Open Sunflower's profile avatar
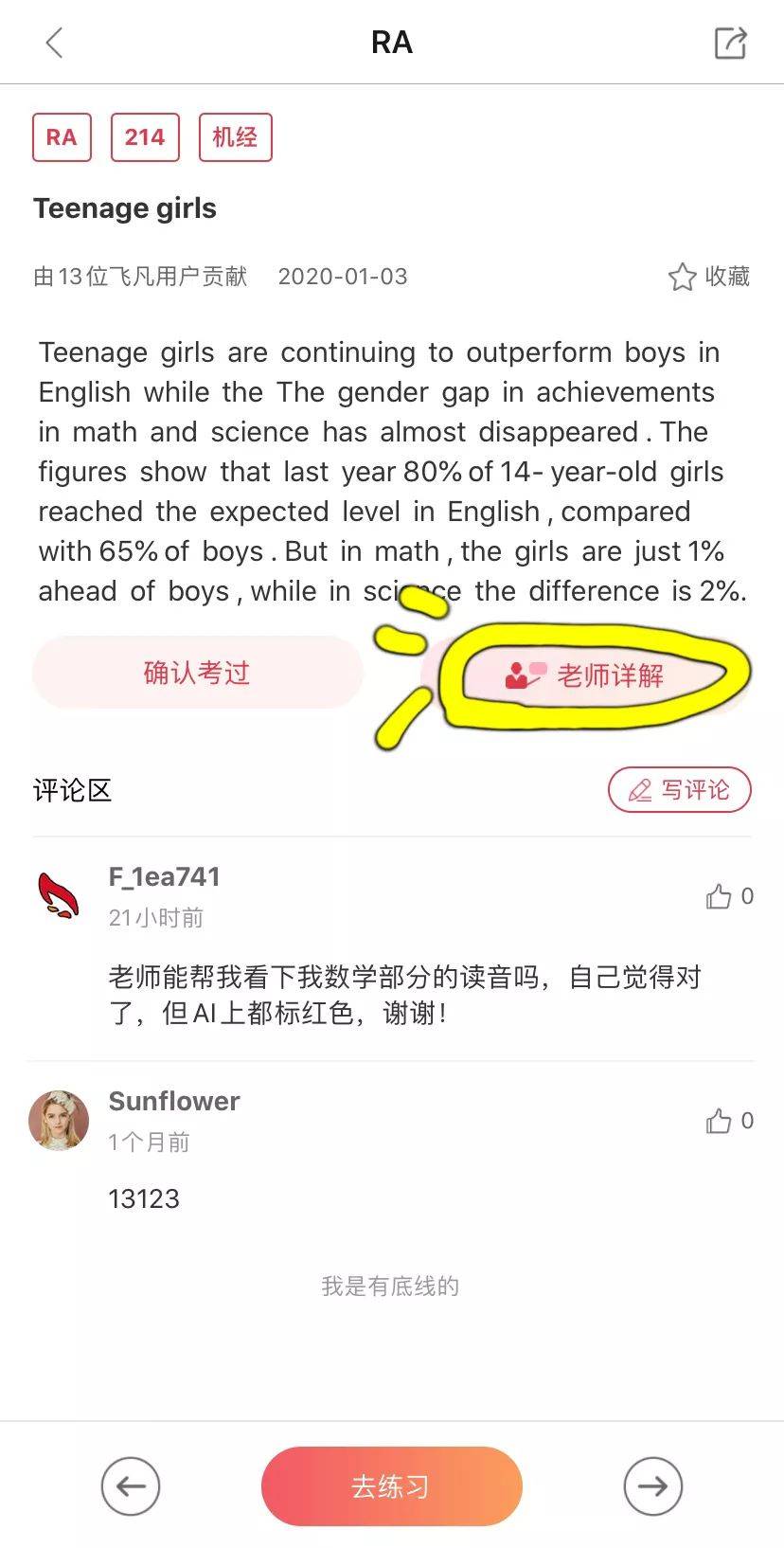The width and height of the screenshot is (784, 1548). 59,1120
